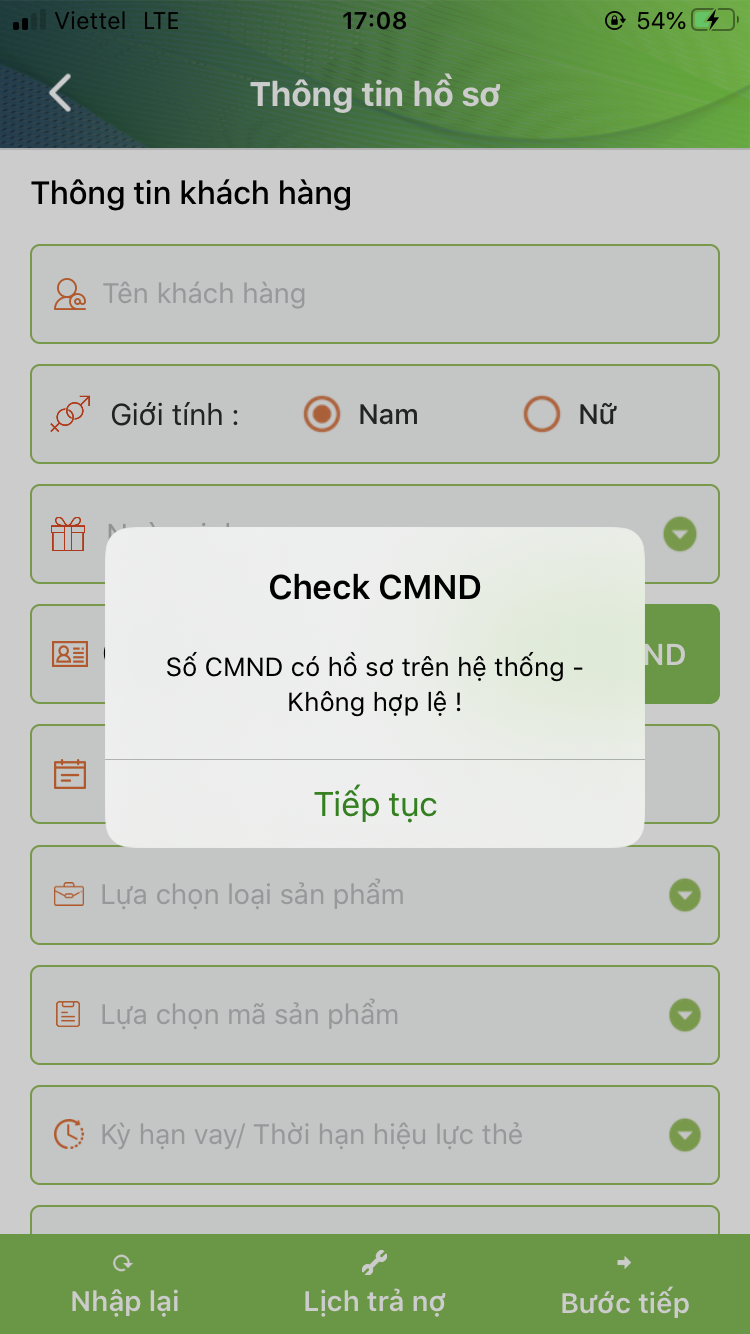Go back using the header arrow

61,93
